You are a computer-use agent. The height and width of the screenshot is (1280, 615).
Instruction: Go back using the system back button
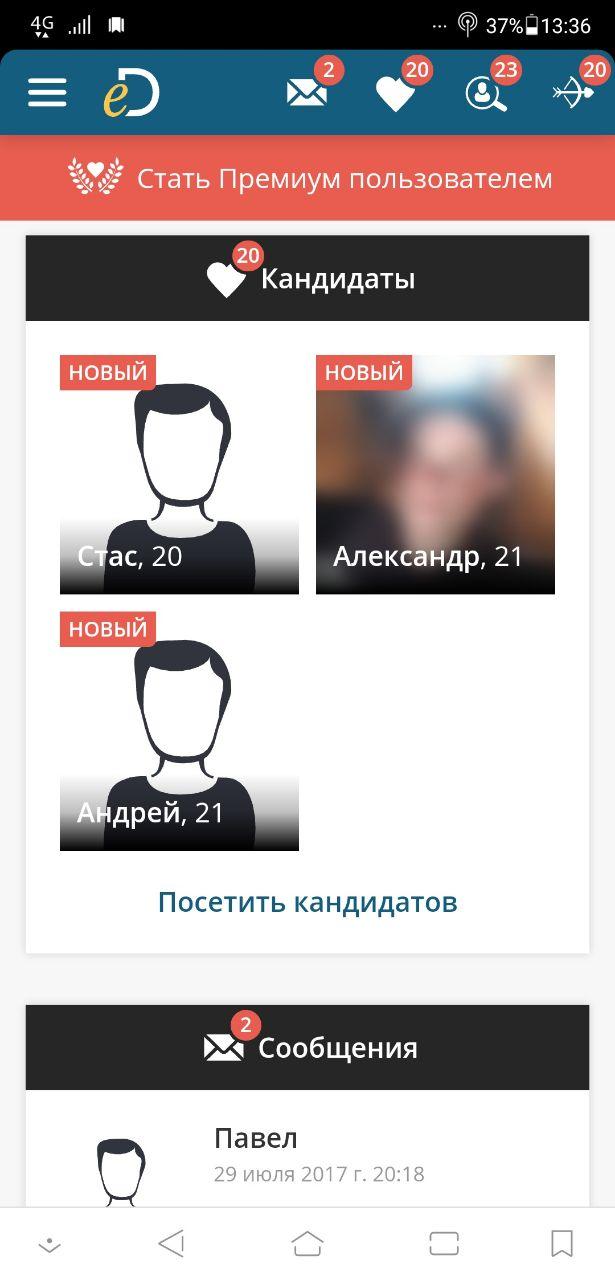pyautogui.click(x=172, y=1243)
